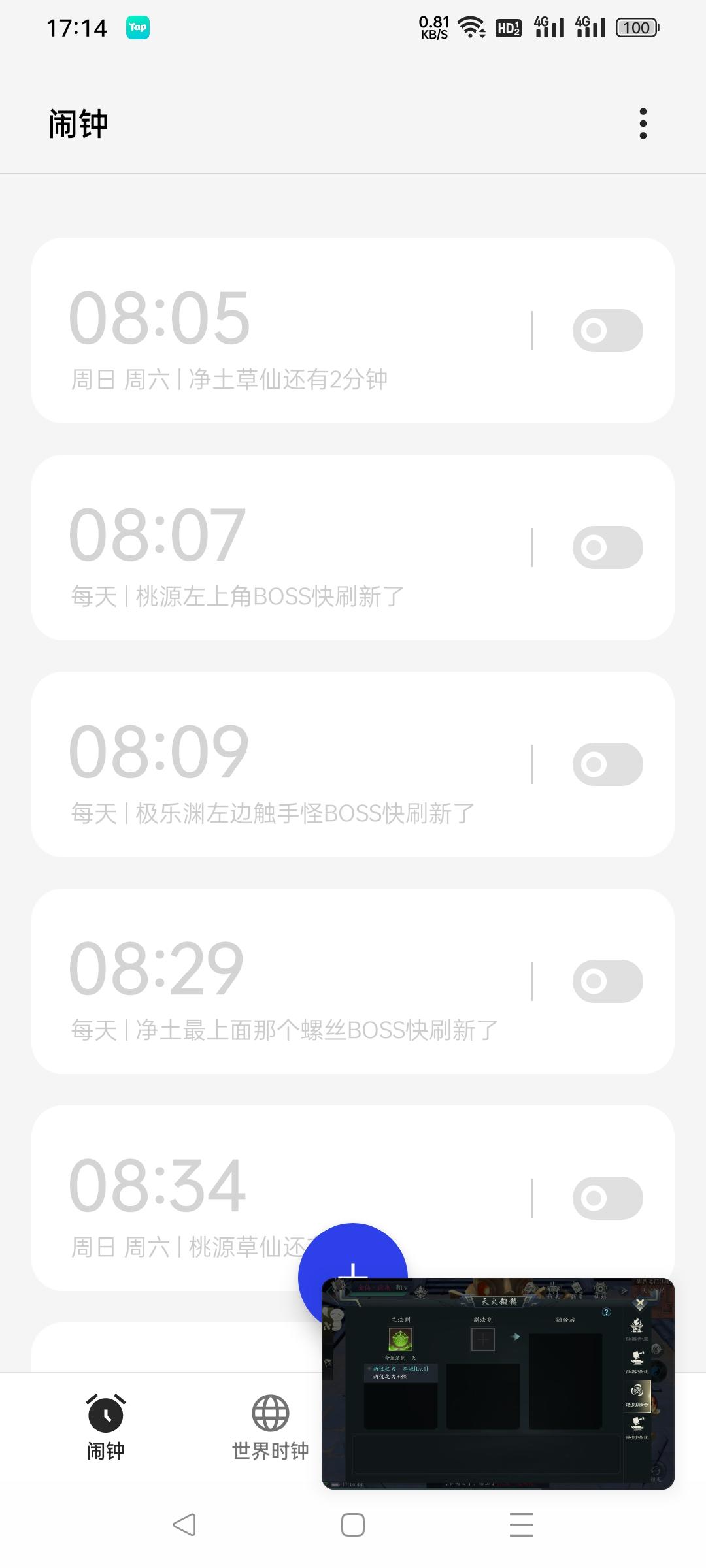Open the three-dot overflow menu

pos(643,123)
